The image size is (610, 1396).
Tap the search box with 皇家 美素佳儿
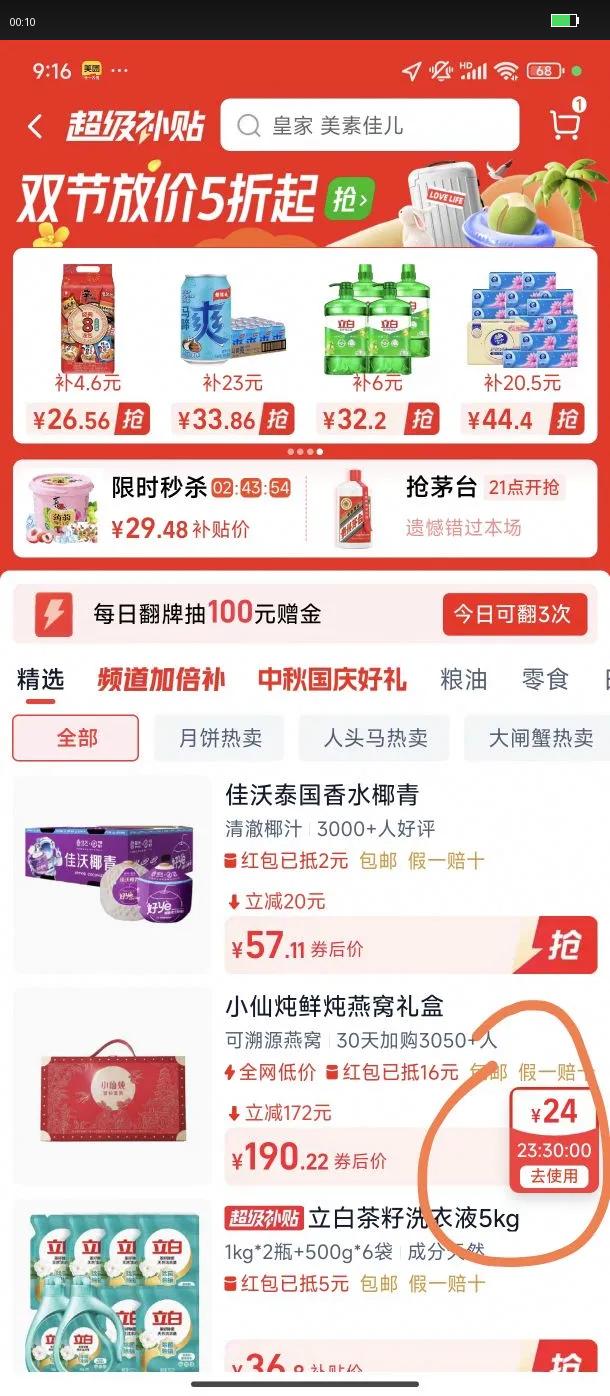click(370, 126)
